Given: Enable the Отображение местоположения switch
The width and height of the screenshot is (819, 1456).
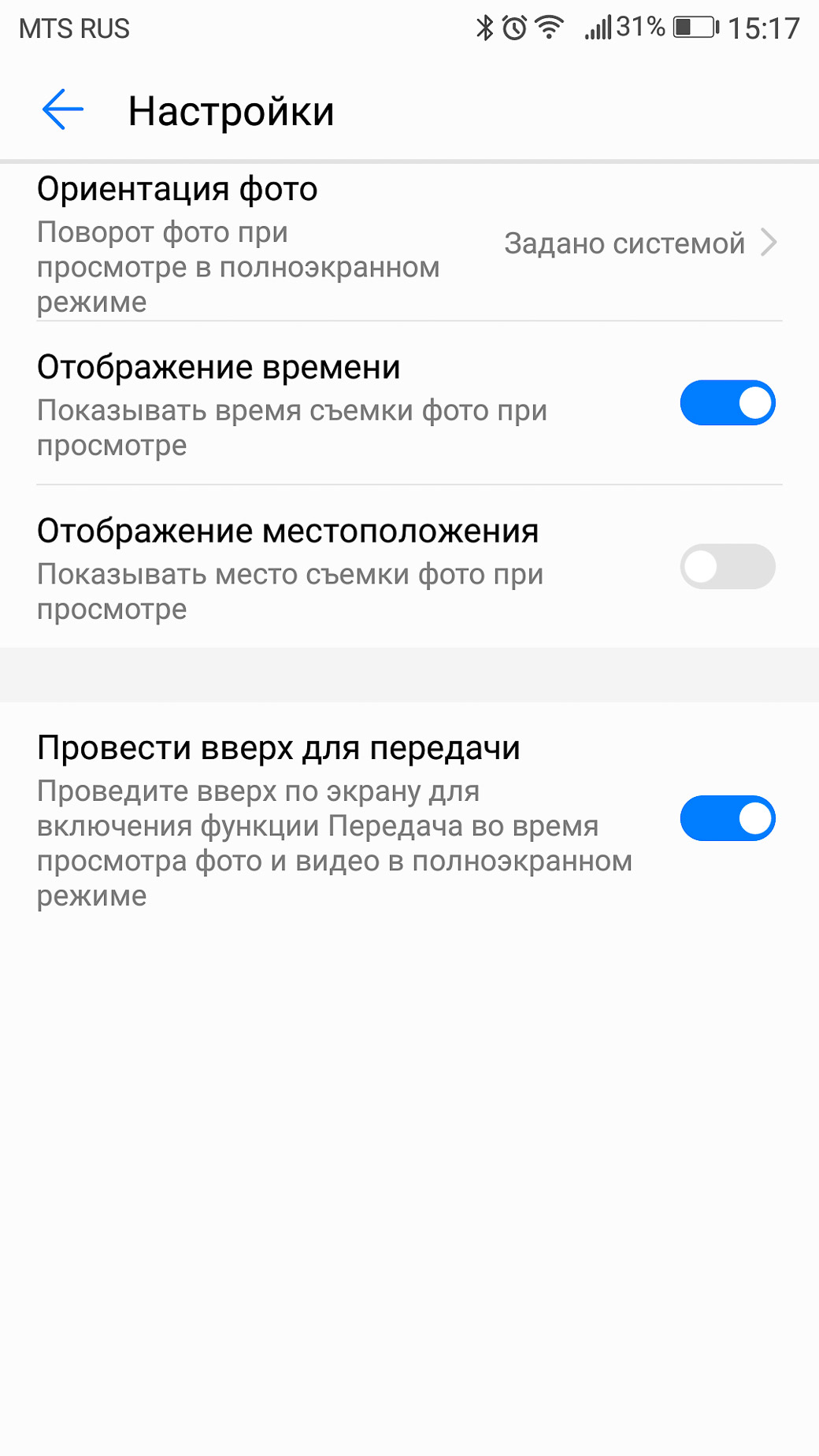Looking at the screenshot, I should 728,567.
